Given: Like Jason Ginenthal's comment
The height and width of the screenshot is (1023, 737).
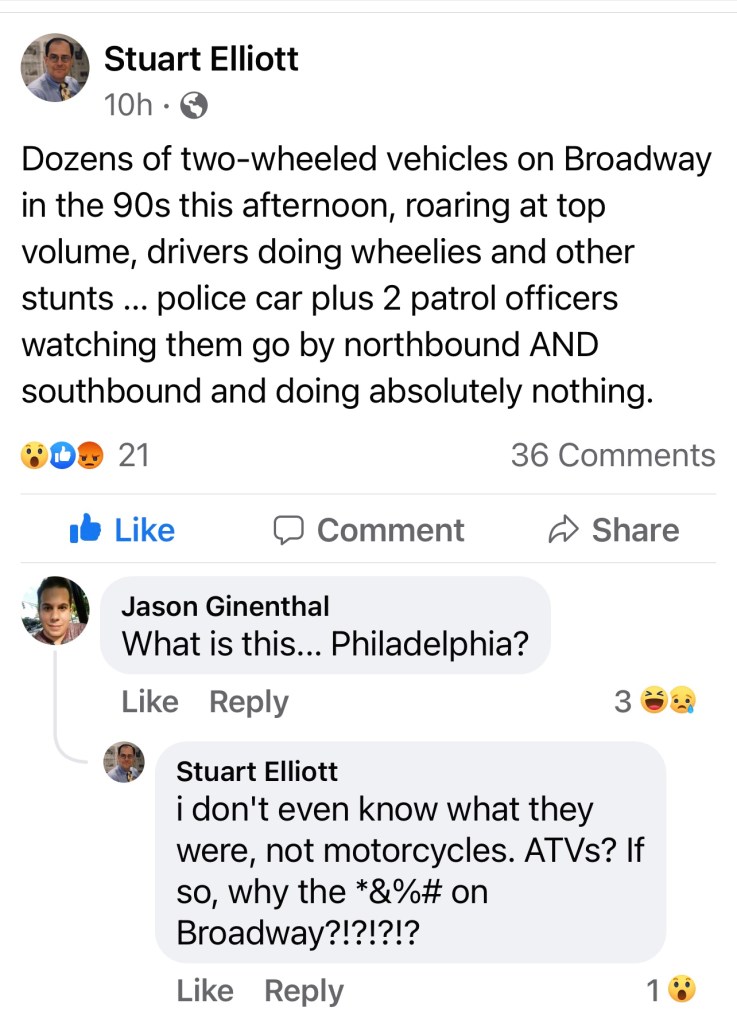Looking at the screenshot, I should pyautogui.click(x=150, y=702).
